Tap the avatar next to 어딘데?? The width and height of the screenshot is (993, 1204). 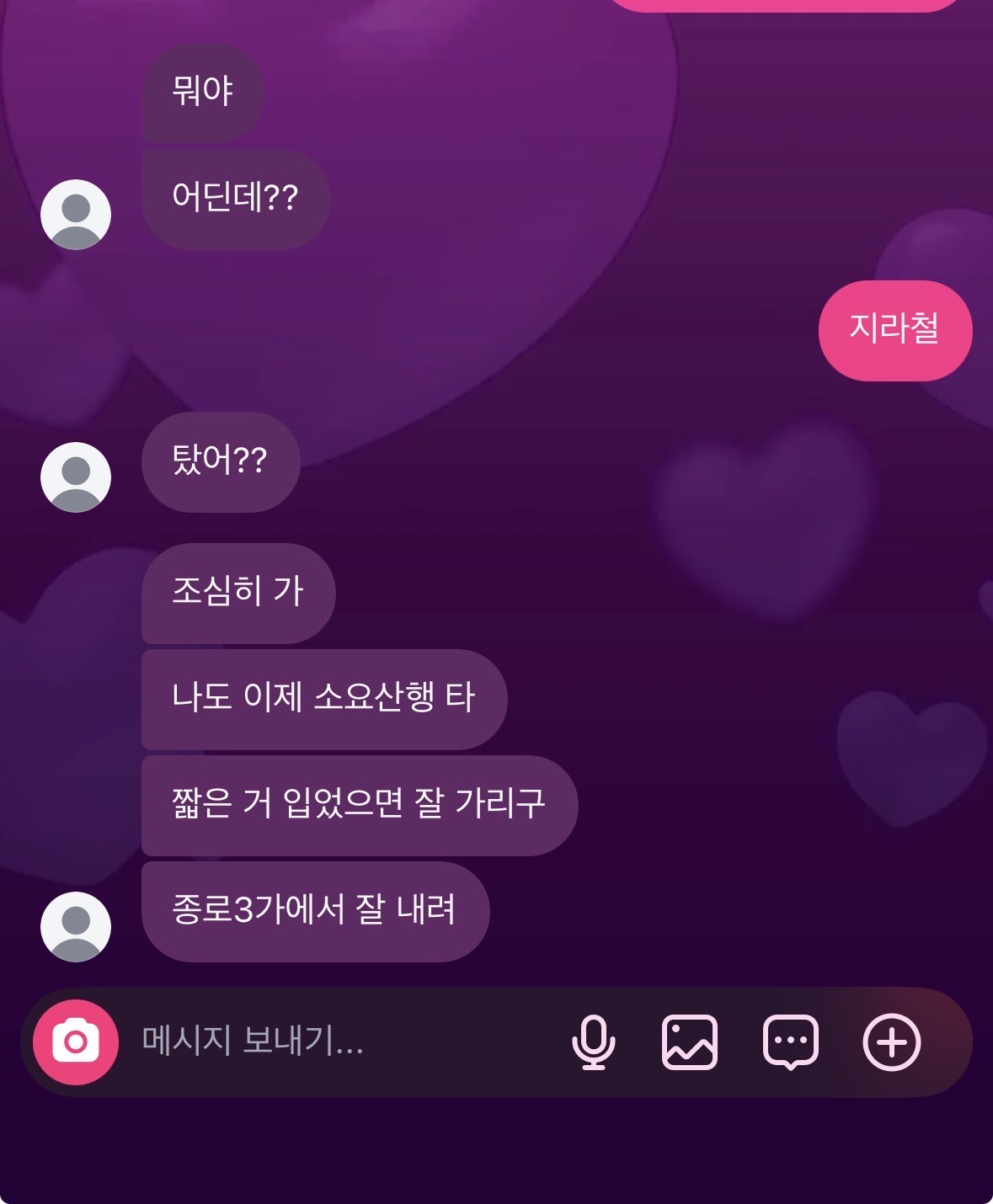76,214
